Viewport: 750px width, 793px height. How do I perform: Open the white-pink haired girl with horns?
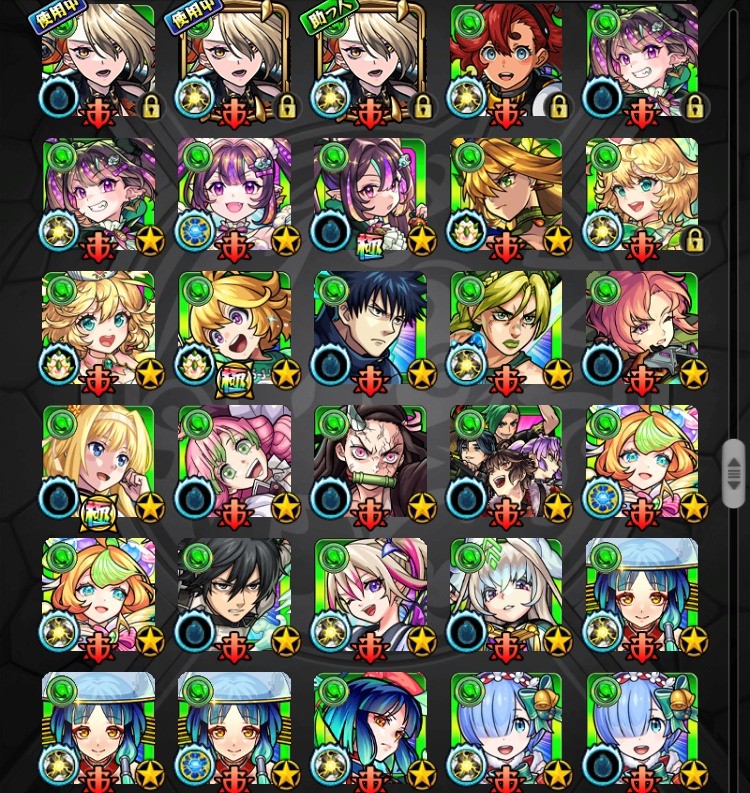click(370, 597)
